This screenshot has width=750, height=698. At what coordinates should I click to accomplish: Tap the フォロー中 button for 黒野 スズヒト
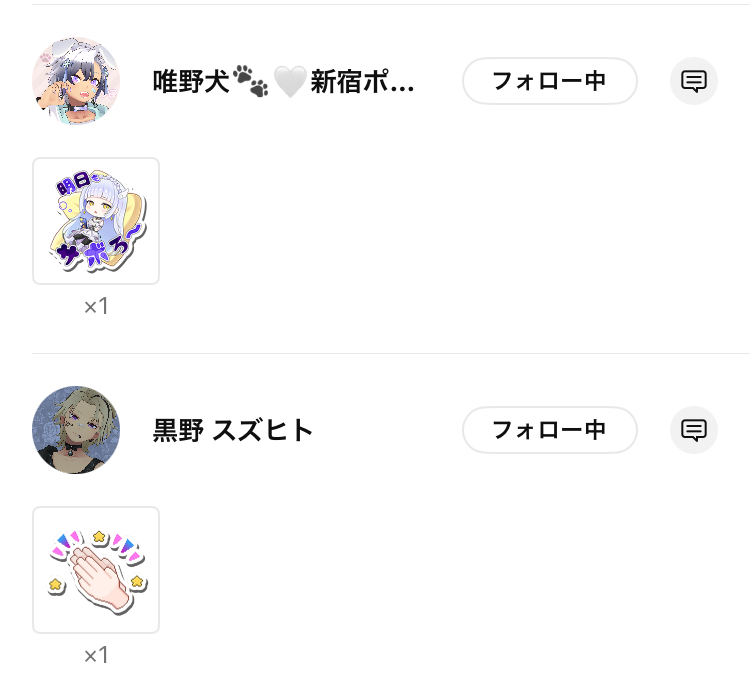549,430
